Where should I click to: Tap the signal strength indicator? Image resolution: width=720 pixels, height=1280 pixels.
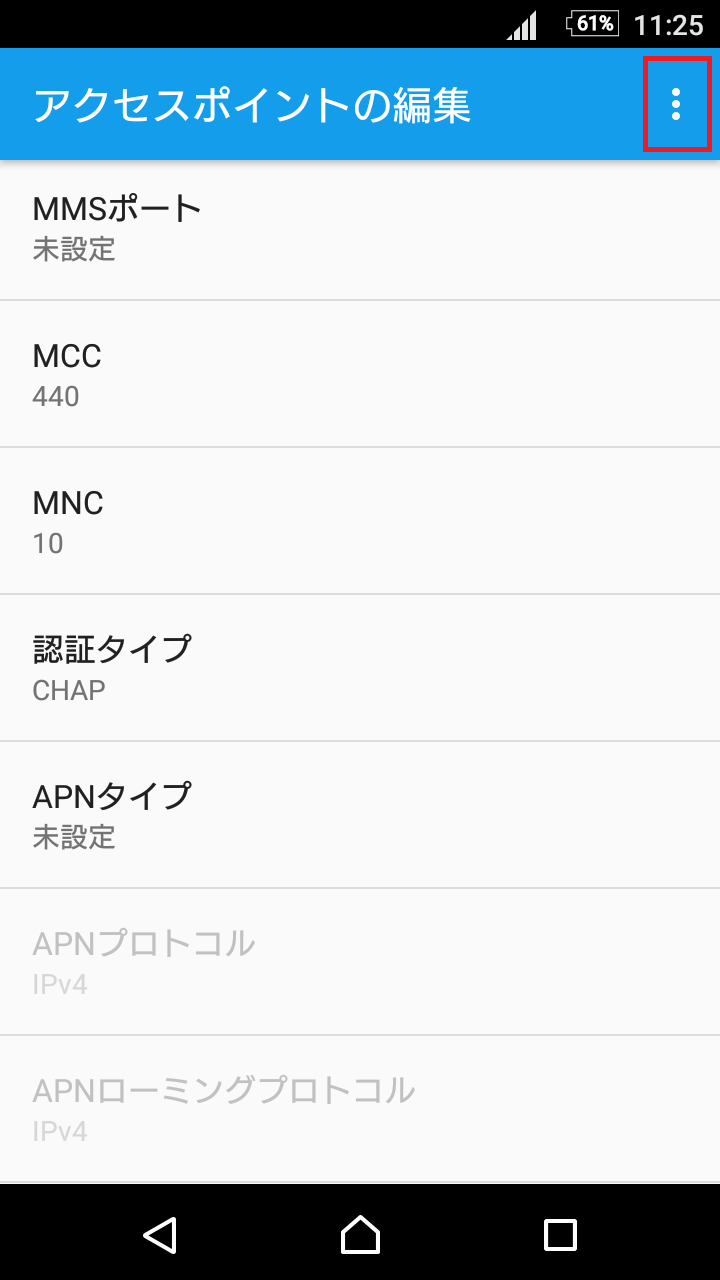point(521,22)
